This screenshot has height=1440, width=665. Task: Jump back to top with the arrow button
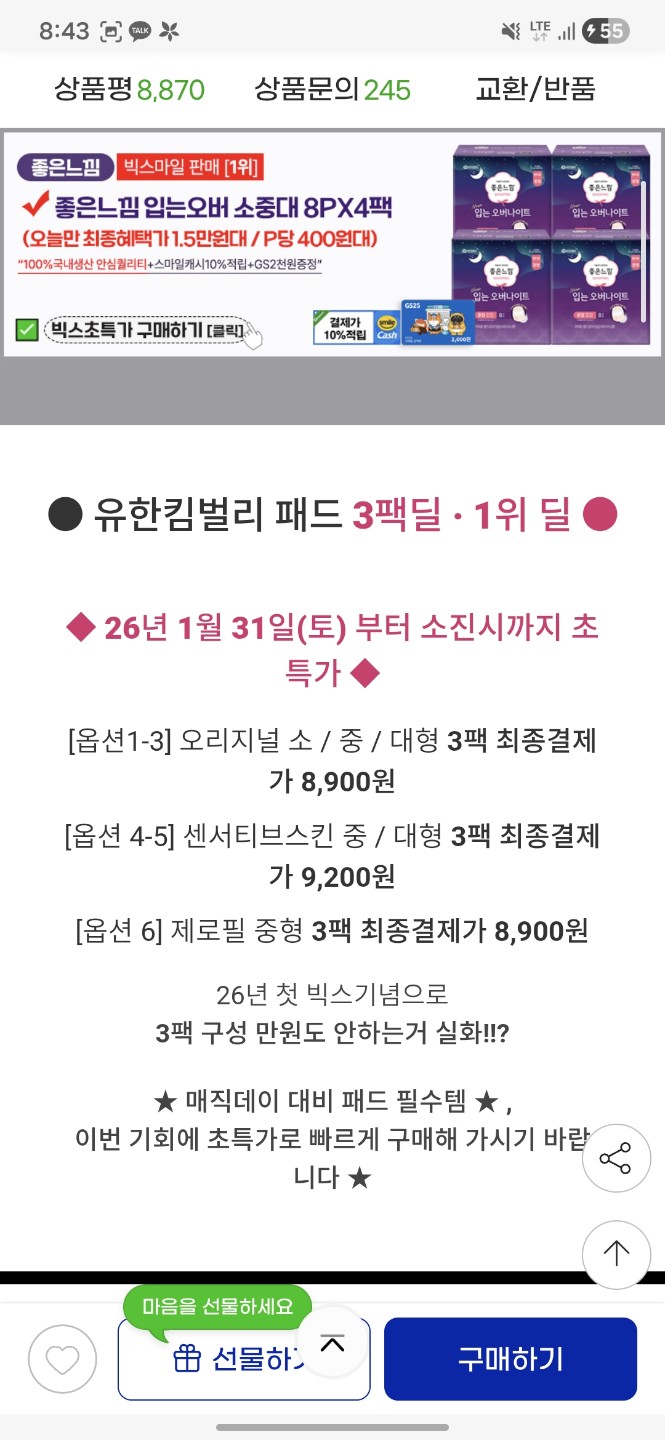coord(616,1254)
